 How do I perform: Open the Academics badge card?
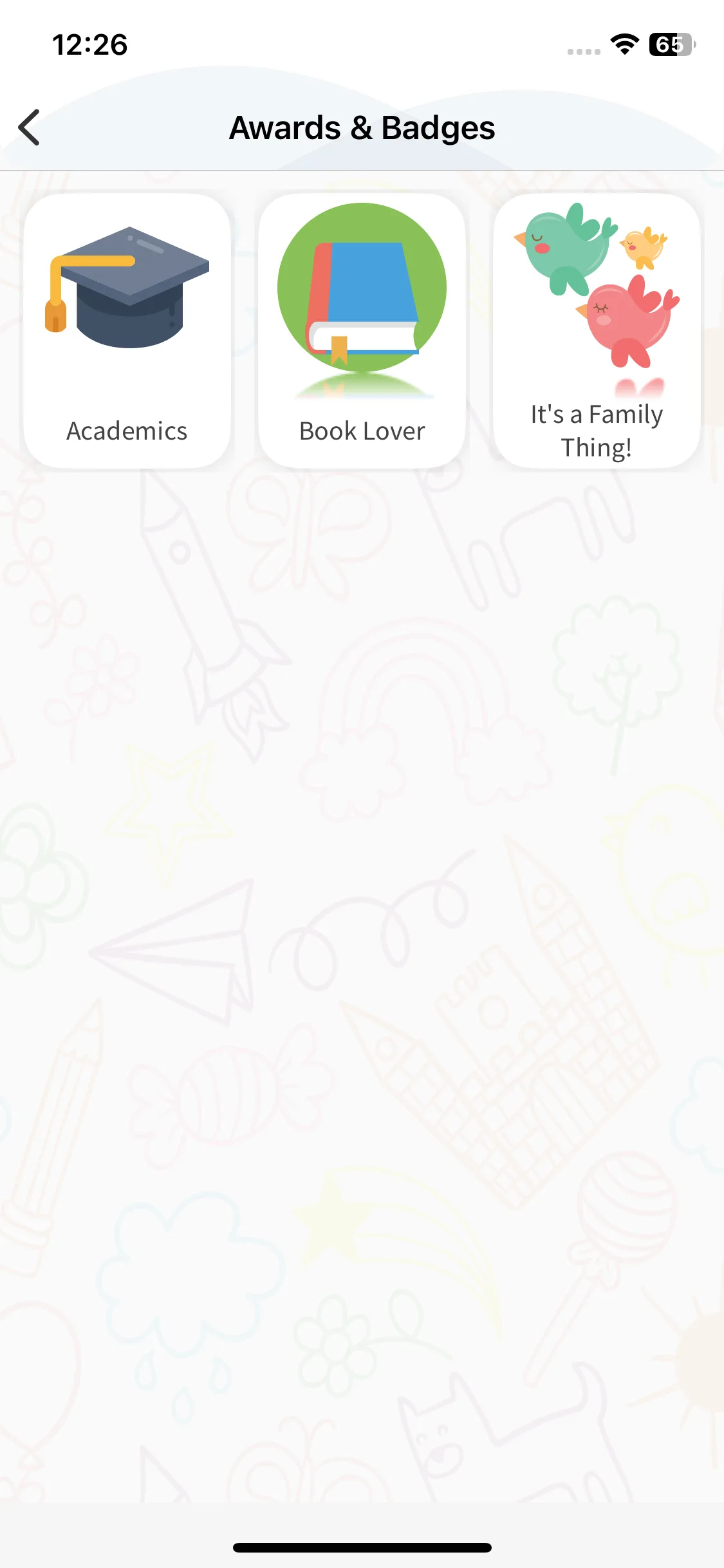point(127,331)
